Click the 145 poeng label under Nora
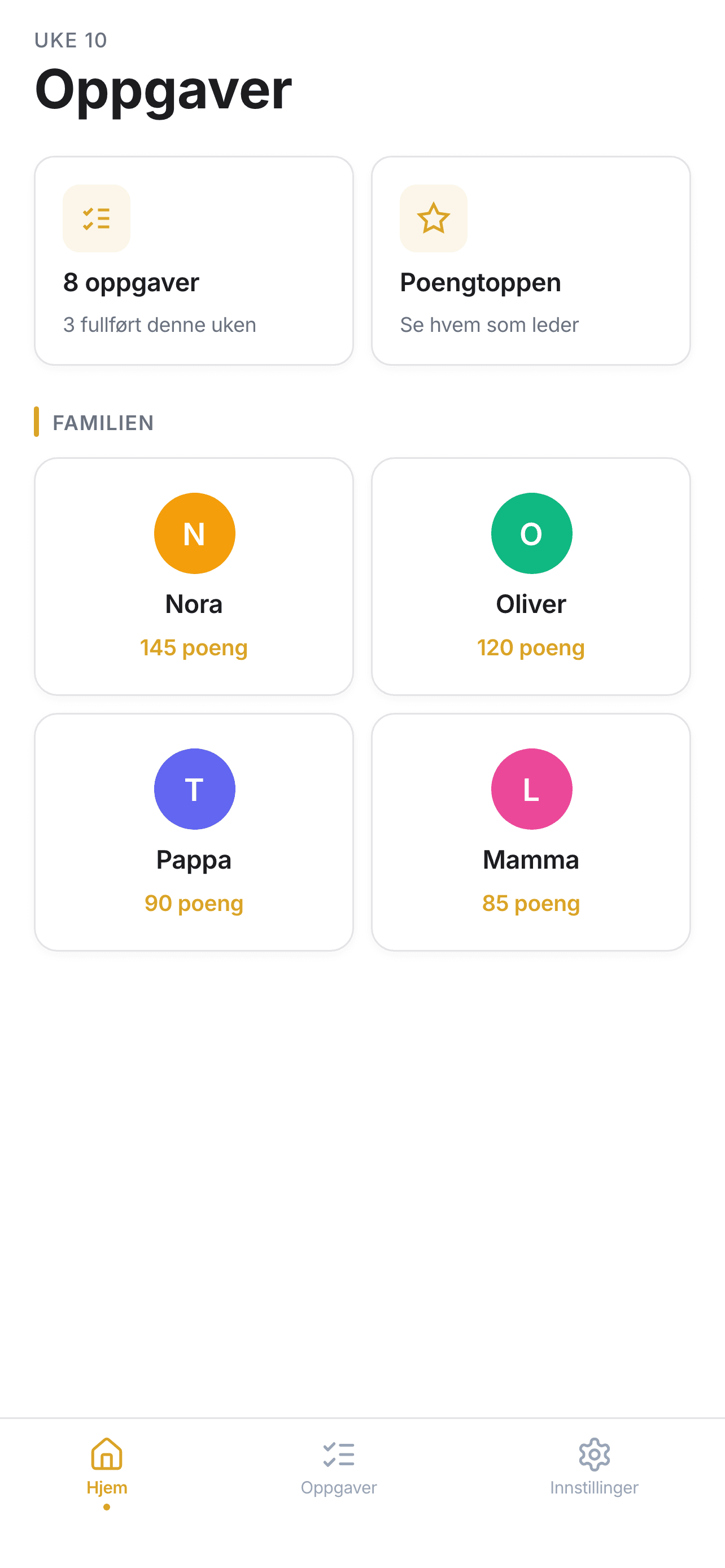Screen dimensions: 725x1568 tap(194, 647)
